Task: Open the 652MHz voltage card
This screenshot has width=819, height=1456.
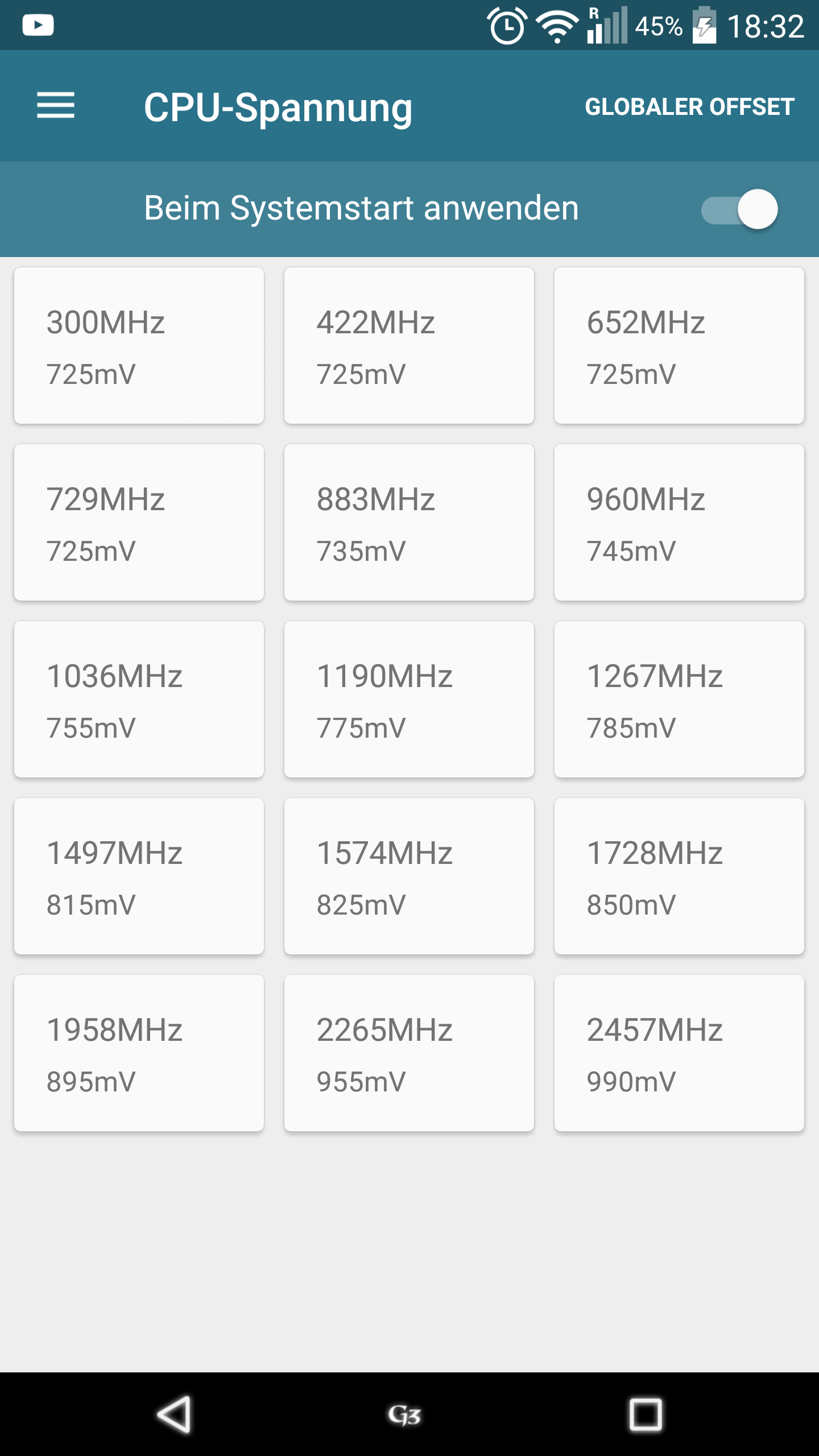Action: [x=679, y=346]
